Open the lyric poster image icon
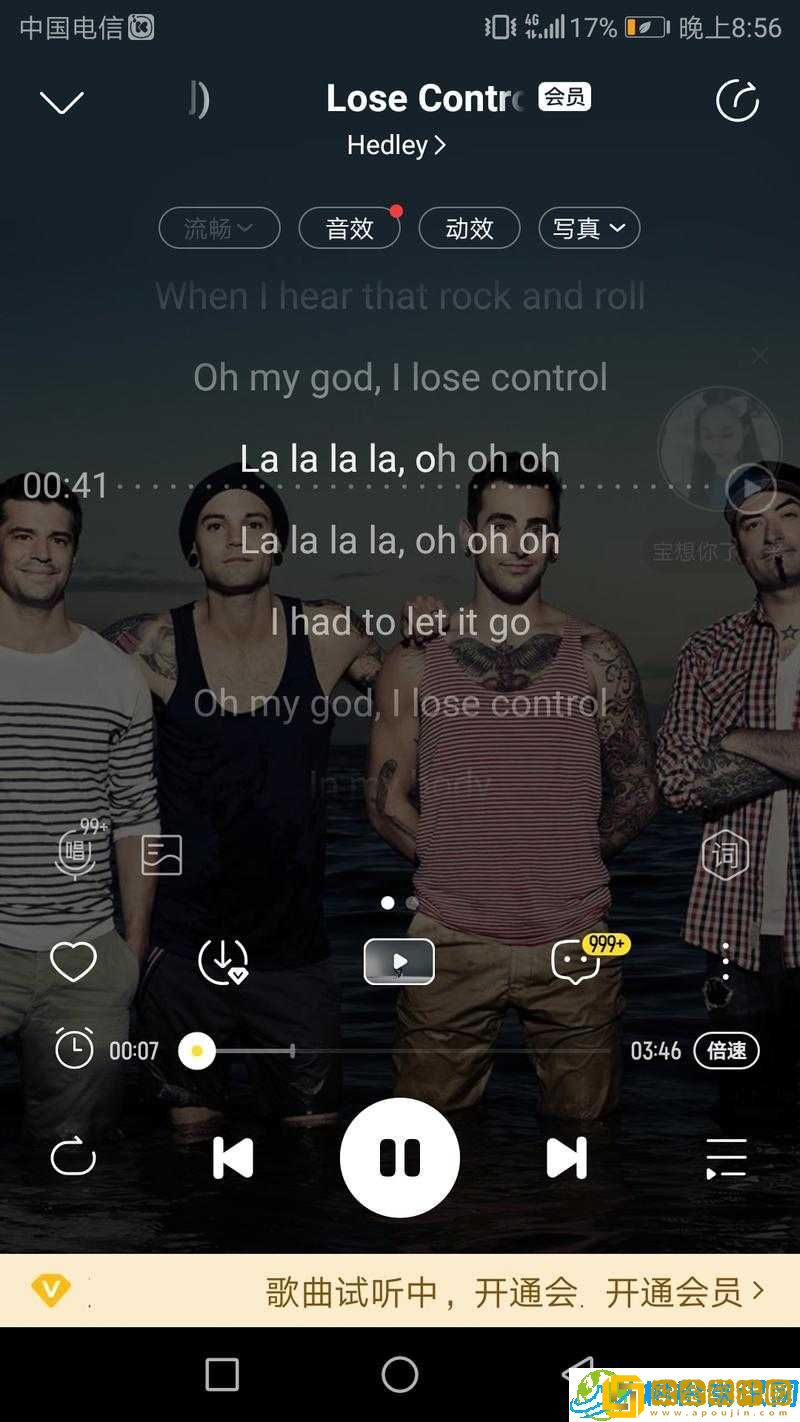This screenshot has width=800, height=1422. pyautogui.click(x=162, y=855)
